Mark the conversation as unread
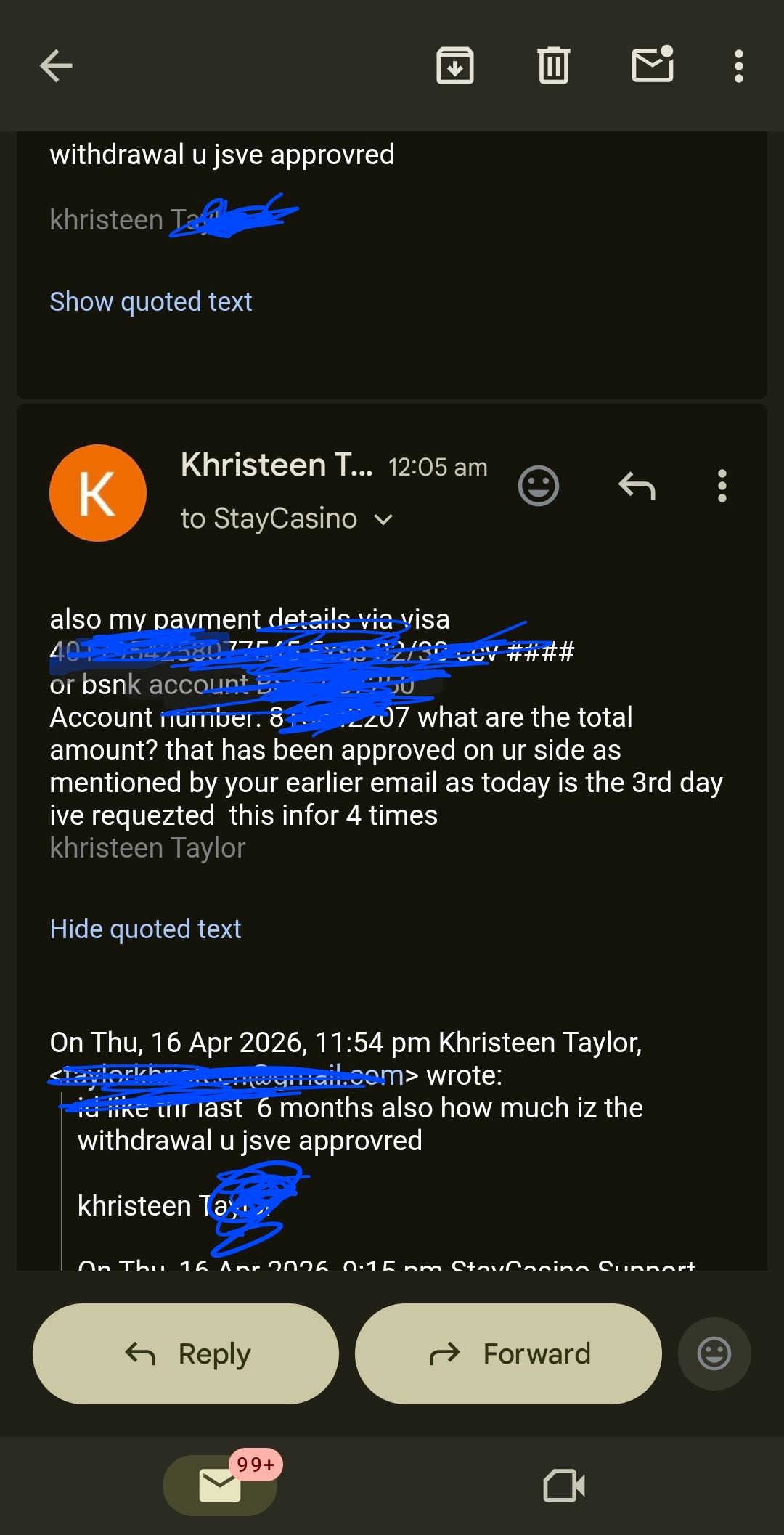The image size is (784, 1535). [652, 66]
